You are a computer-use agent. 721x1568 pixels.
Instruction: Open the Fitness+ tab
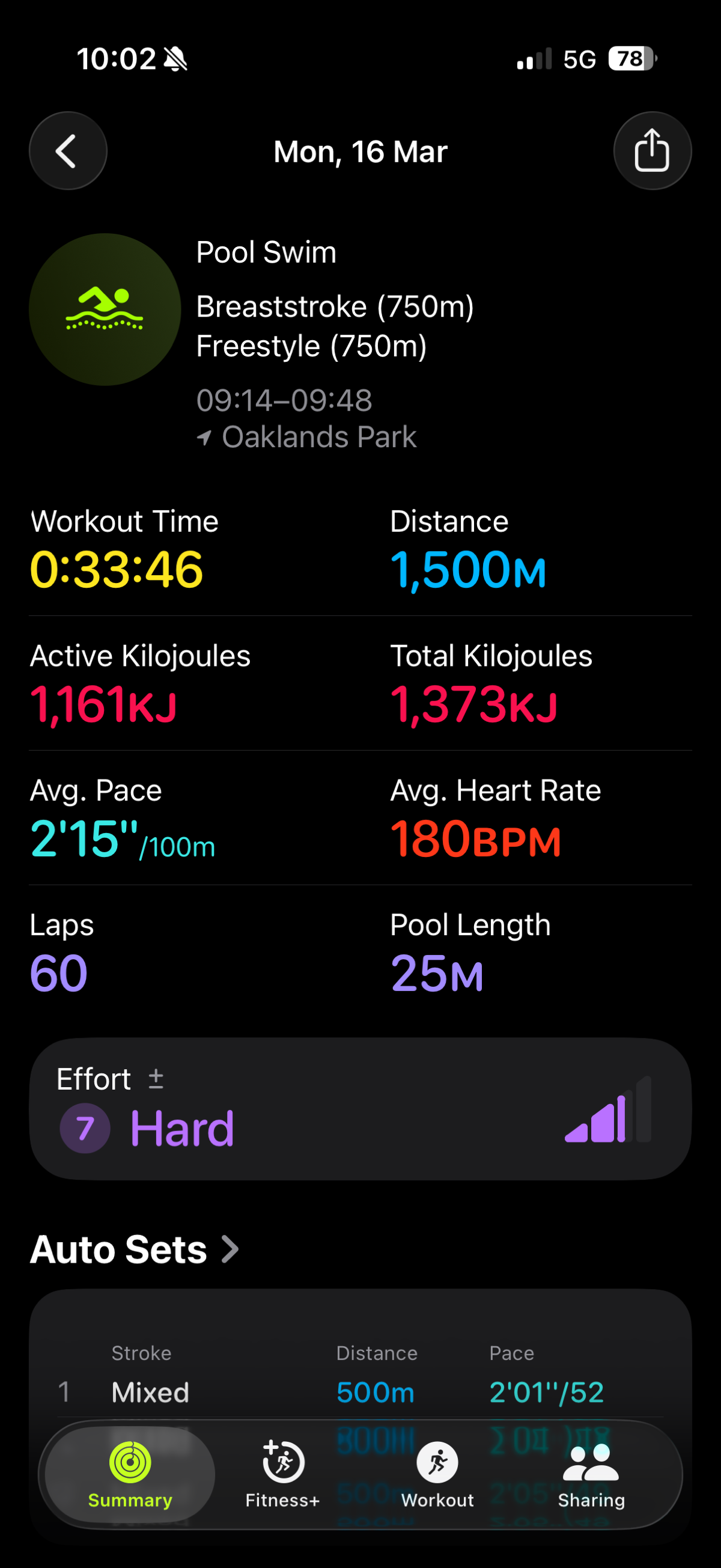pos(282,1474)
